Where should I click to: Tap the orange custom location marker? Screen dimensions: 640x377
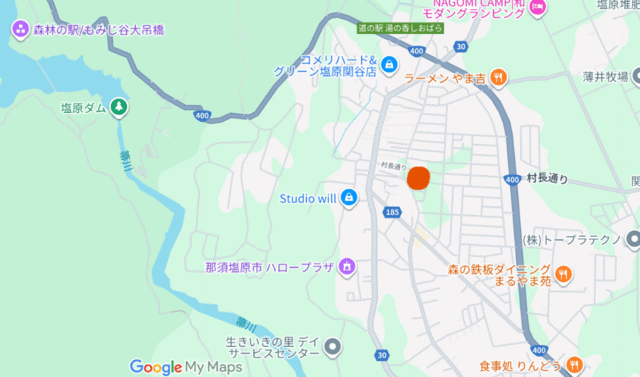coord(418,178)
